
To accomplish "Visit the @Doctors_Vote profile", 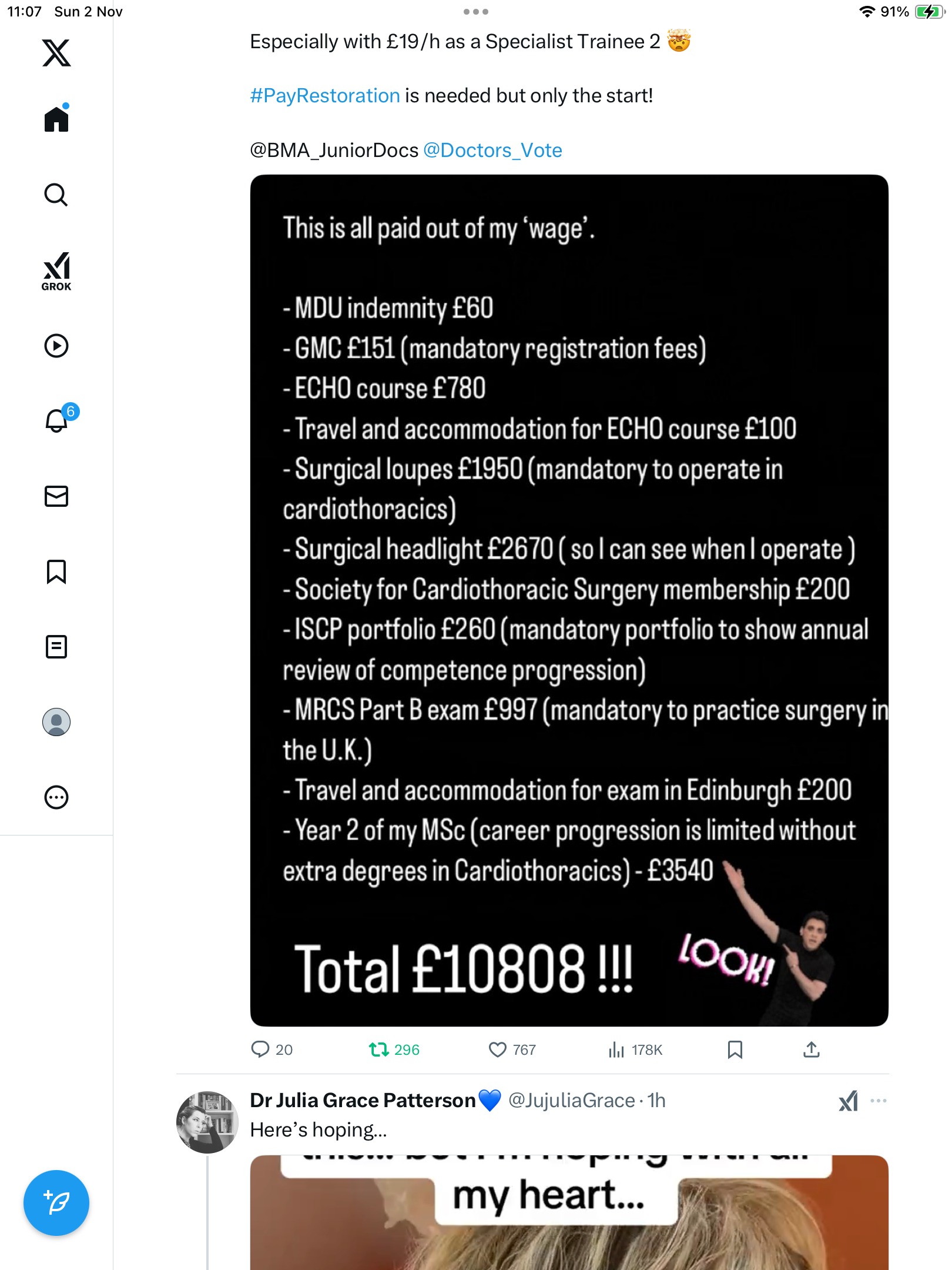I will [492, 151].
